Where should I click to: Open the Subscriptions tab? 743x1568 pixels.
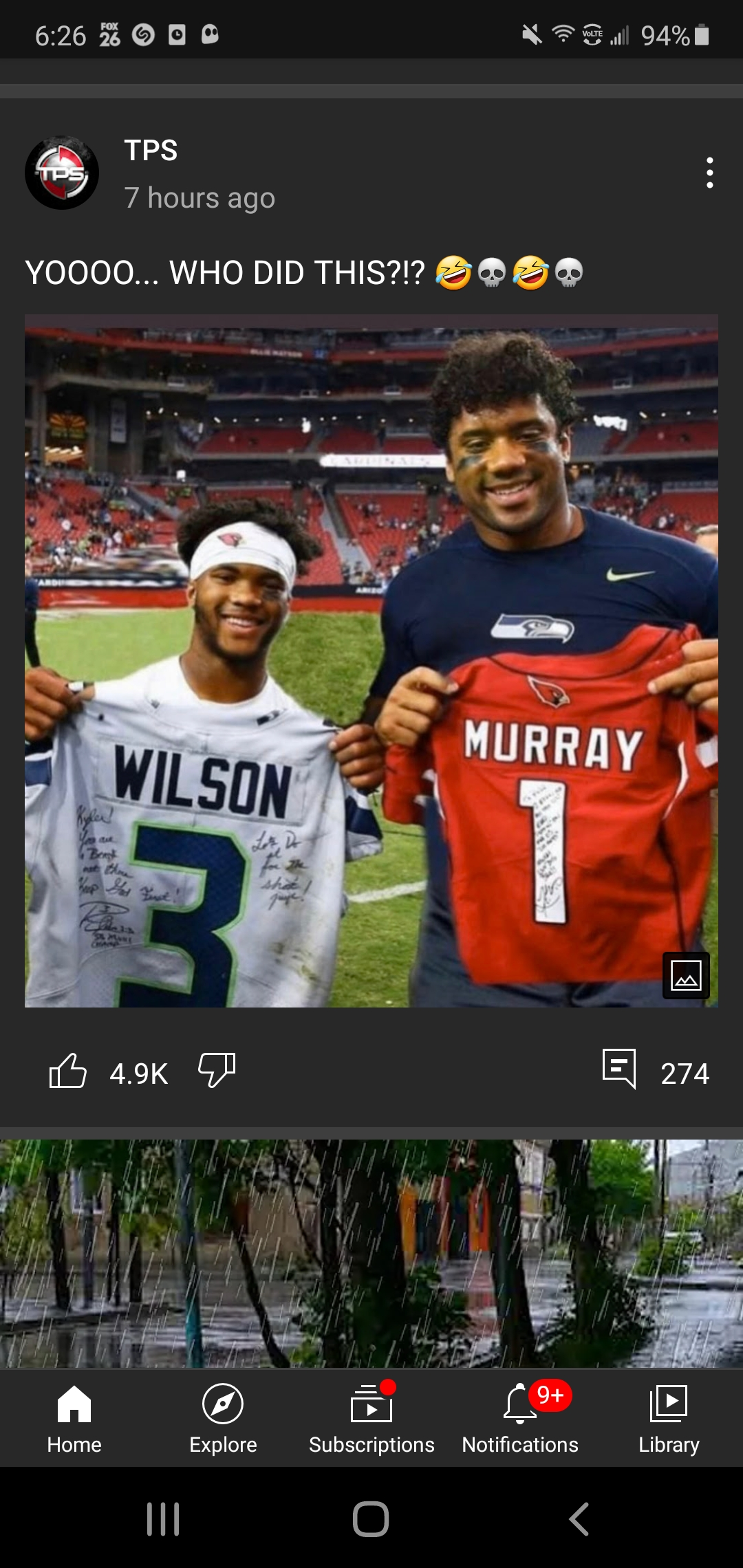click(371, 1418)
